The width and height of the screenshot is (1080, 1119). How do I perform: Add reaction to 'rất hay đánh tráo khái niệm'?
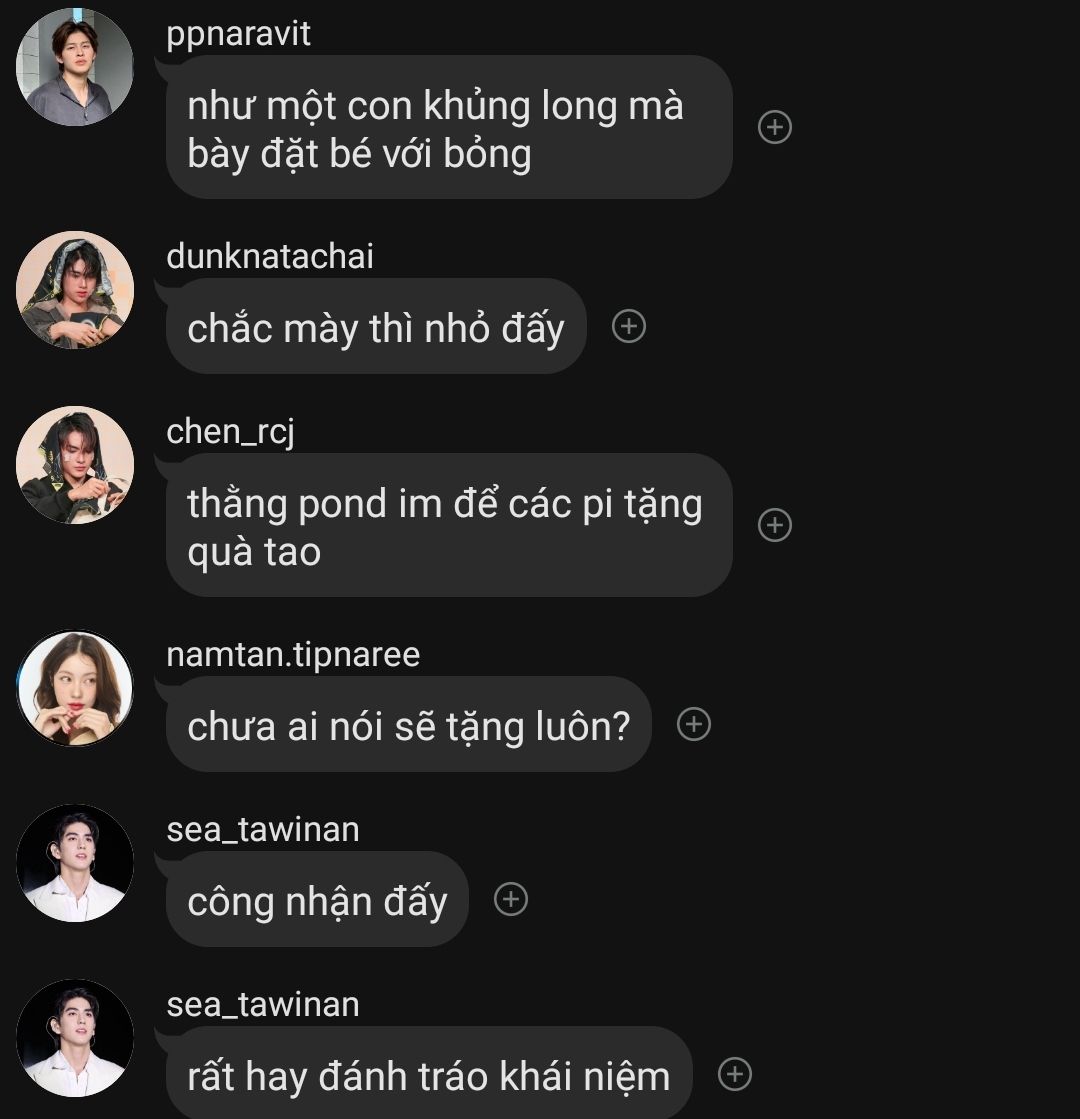coord(735,1074)
